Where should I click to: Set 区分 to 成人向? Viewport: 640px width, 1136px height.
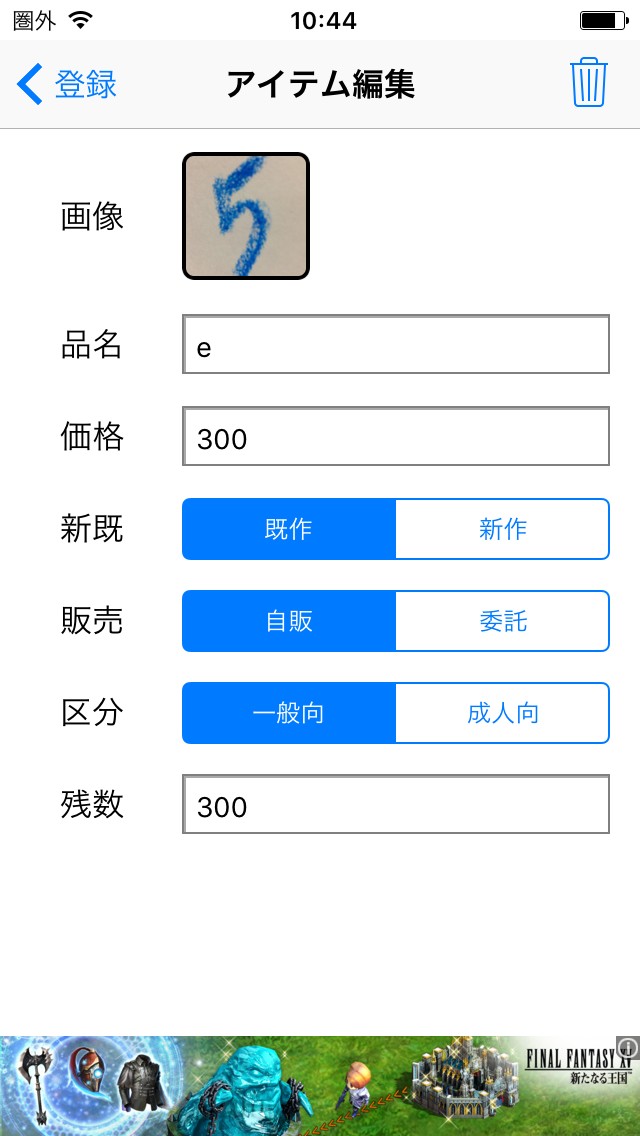(x=502, y=713)
